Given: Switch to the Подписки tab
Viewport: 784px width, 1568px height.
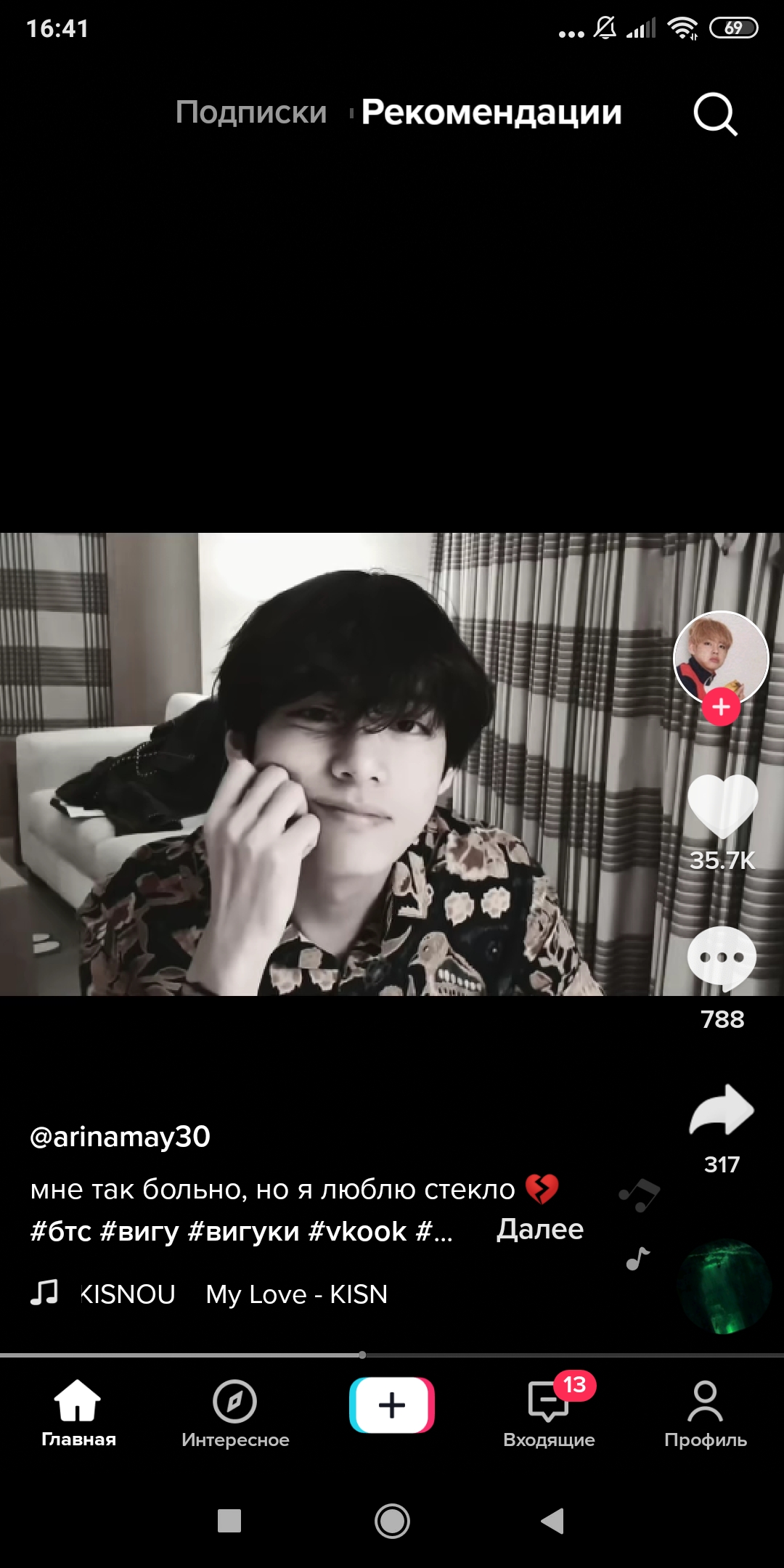Looking at the screenshot, I should [x=251, y=113].
